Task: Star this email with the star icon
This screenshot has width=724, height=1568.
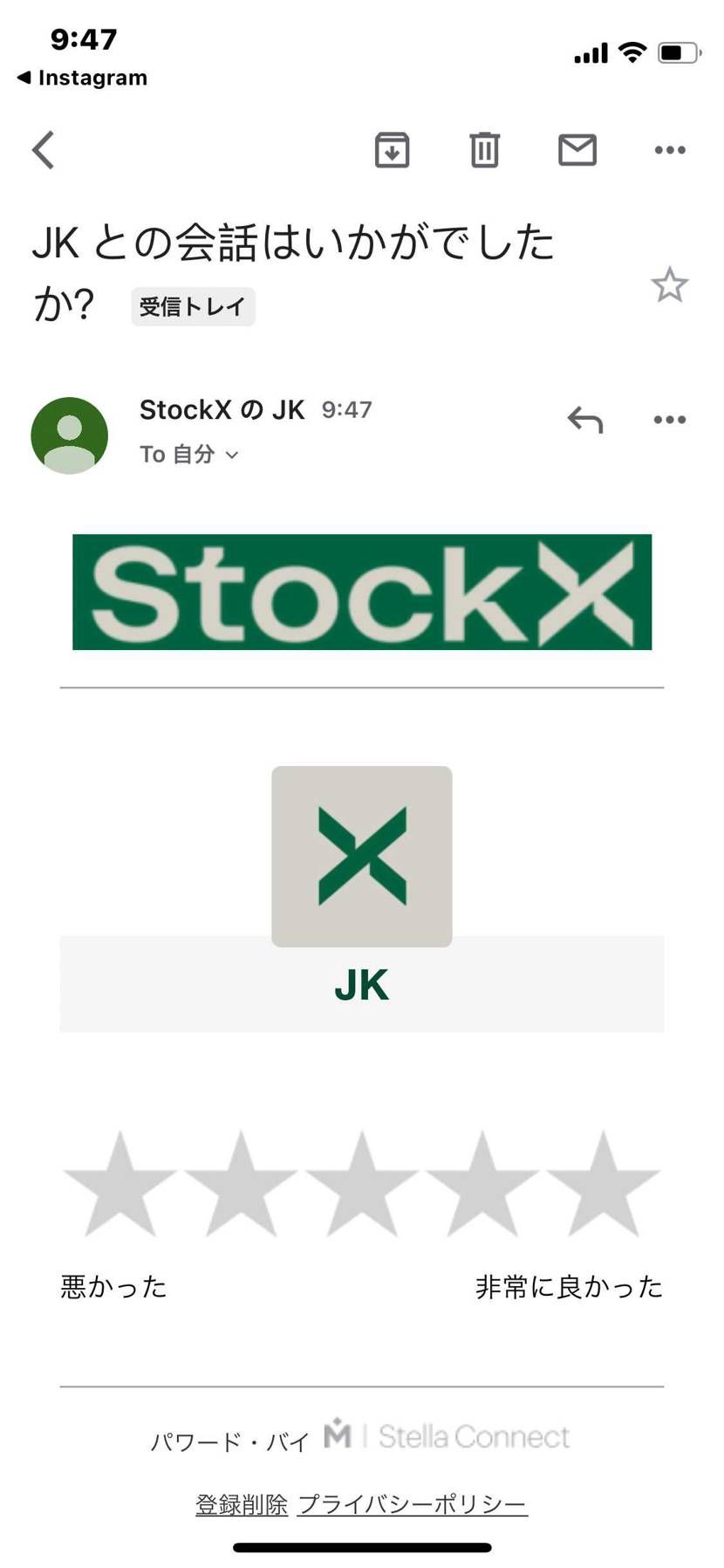Action: point(670,284)
